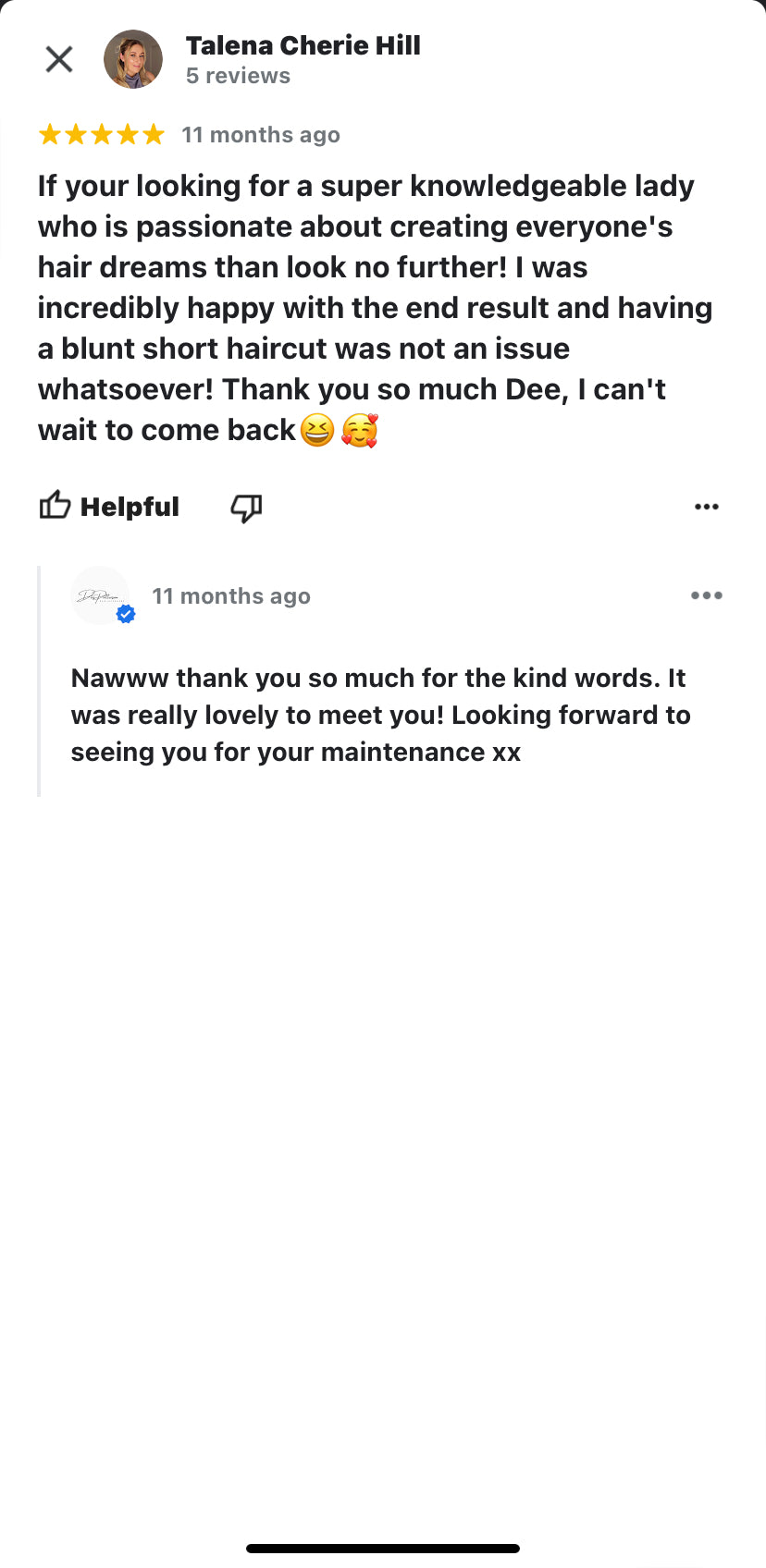Open more options for Talena's review
766x1568 pixels.
coord(706,507)
